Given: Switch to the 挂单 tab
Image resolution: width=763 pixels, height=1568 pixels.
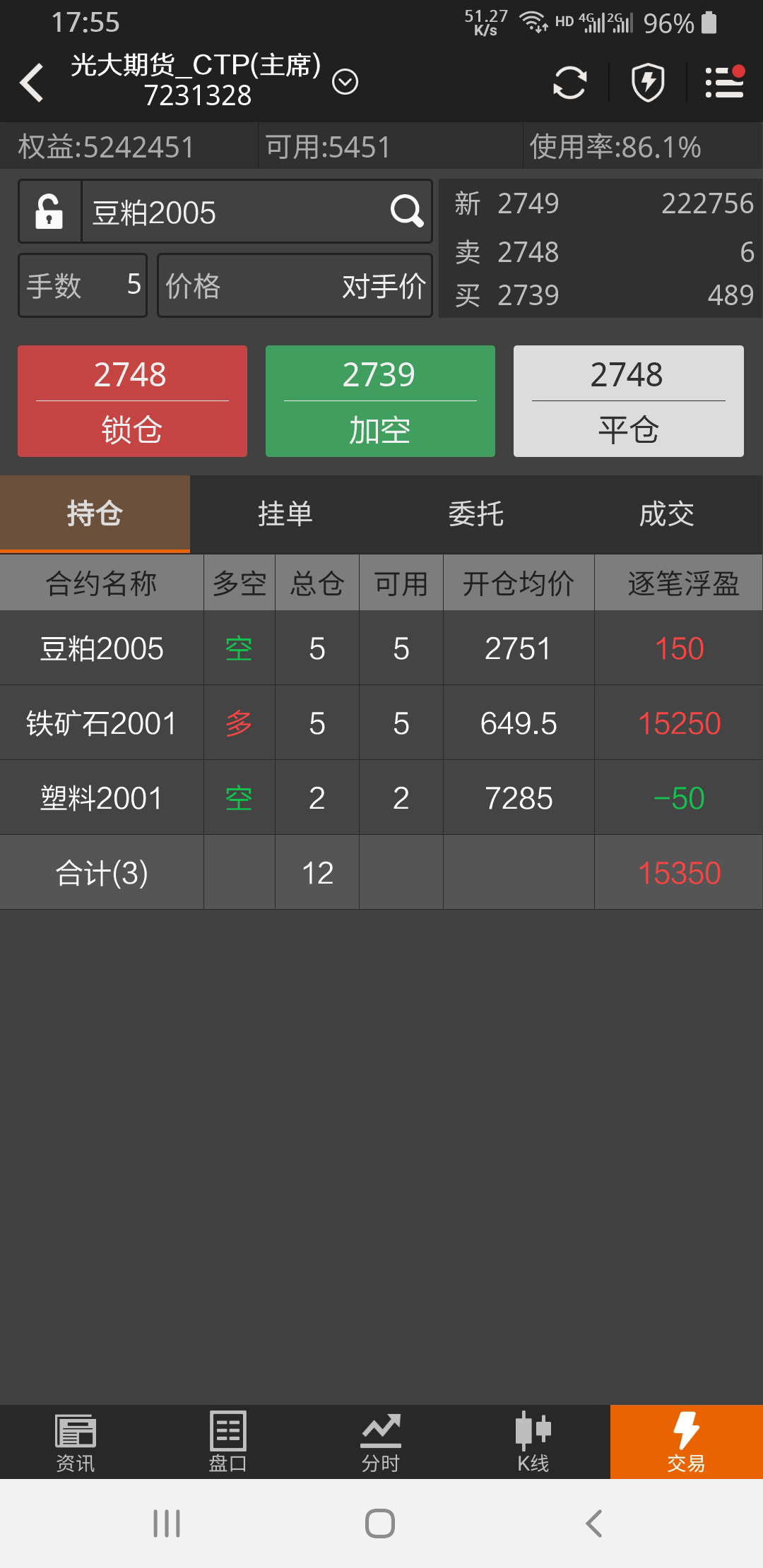Looking at the screenshot, I should click(285, 513).
